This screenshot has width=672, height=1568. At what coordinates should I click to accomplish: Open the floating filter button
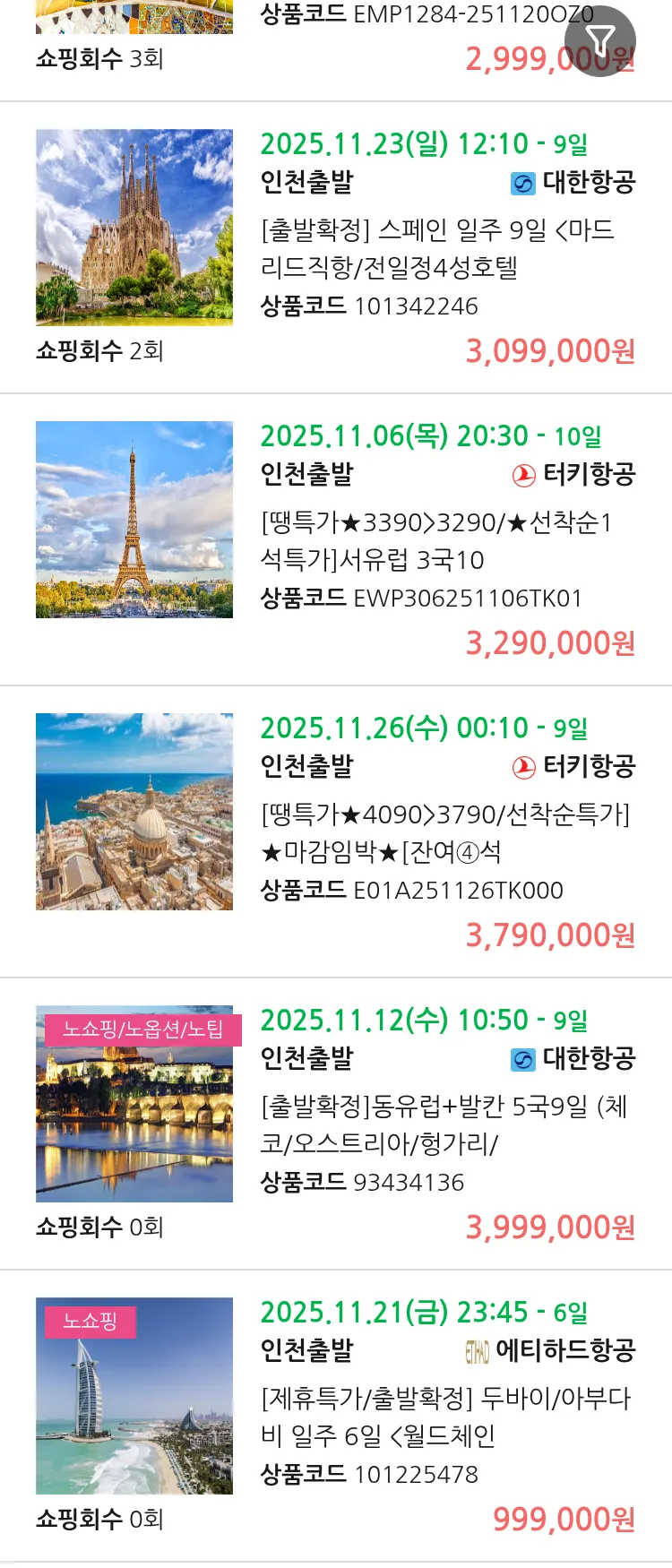[x=600, y=40]
